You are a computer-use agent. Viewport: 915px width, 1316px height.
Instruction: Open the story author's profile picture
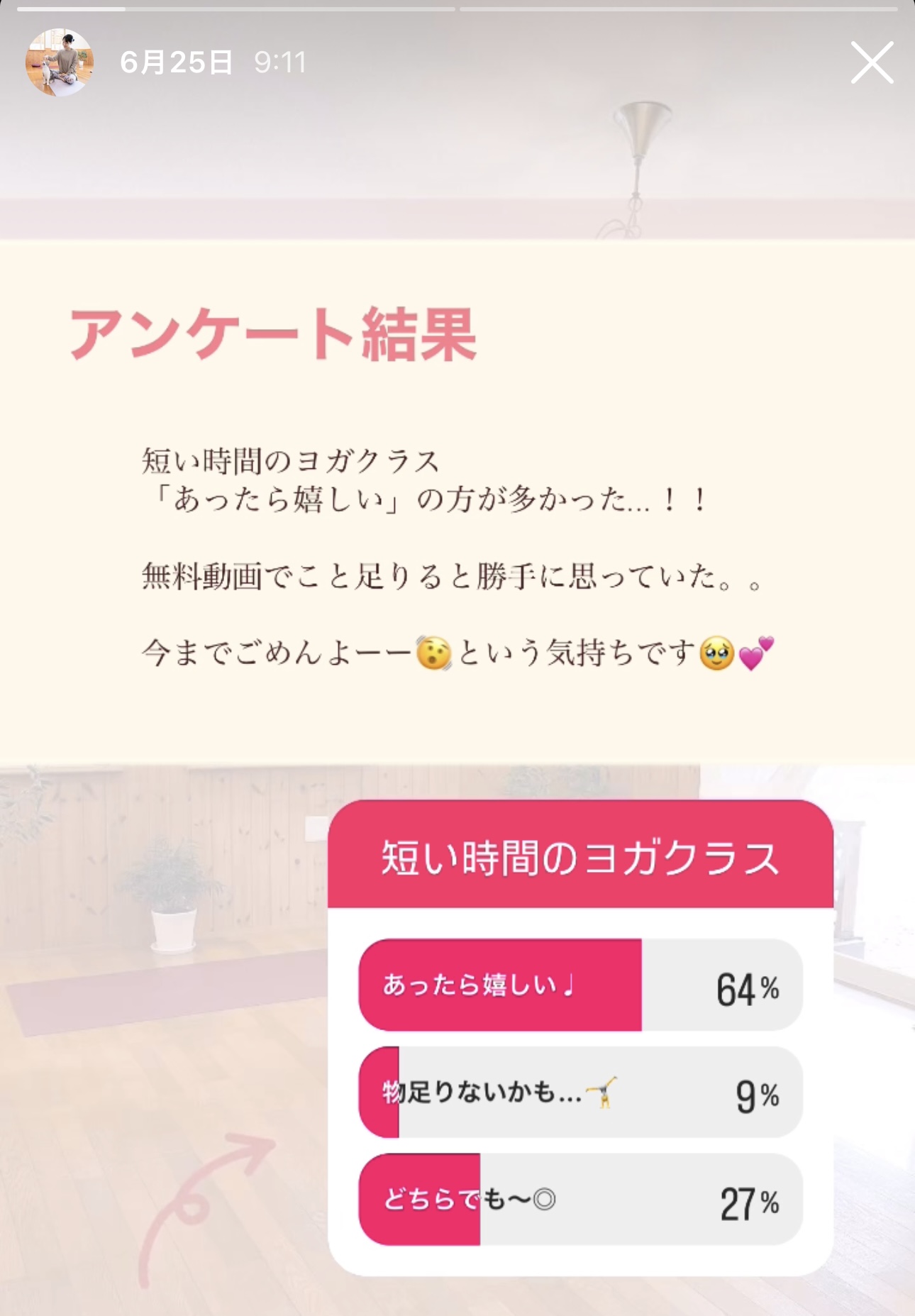60,62
